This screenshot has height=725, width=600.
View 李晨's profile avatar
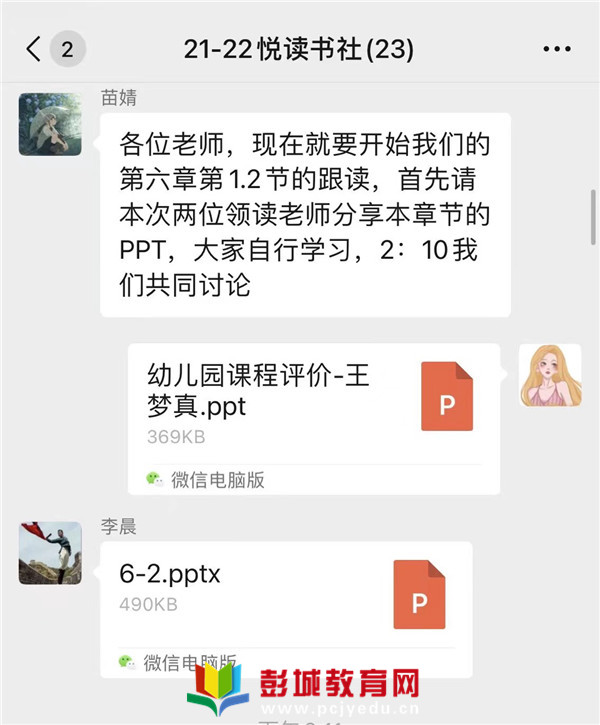point(50,553)
